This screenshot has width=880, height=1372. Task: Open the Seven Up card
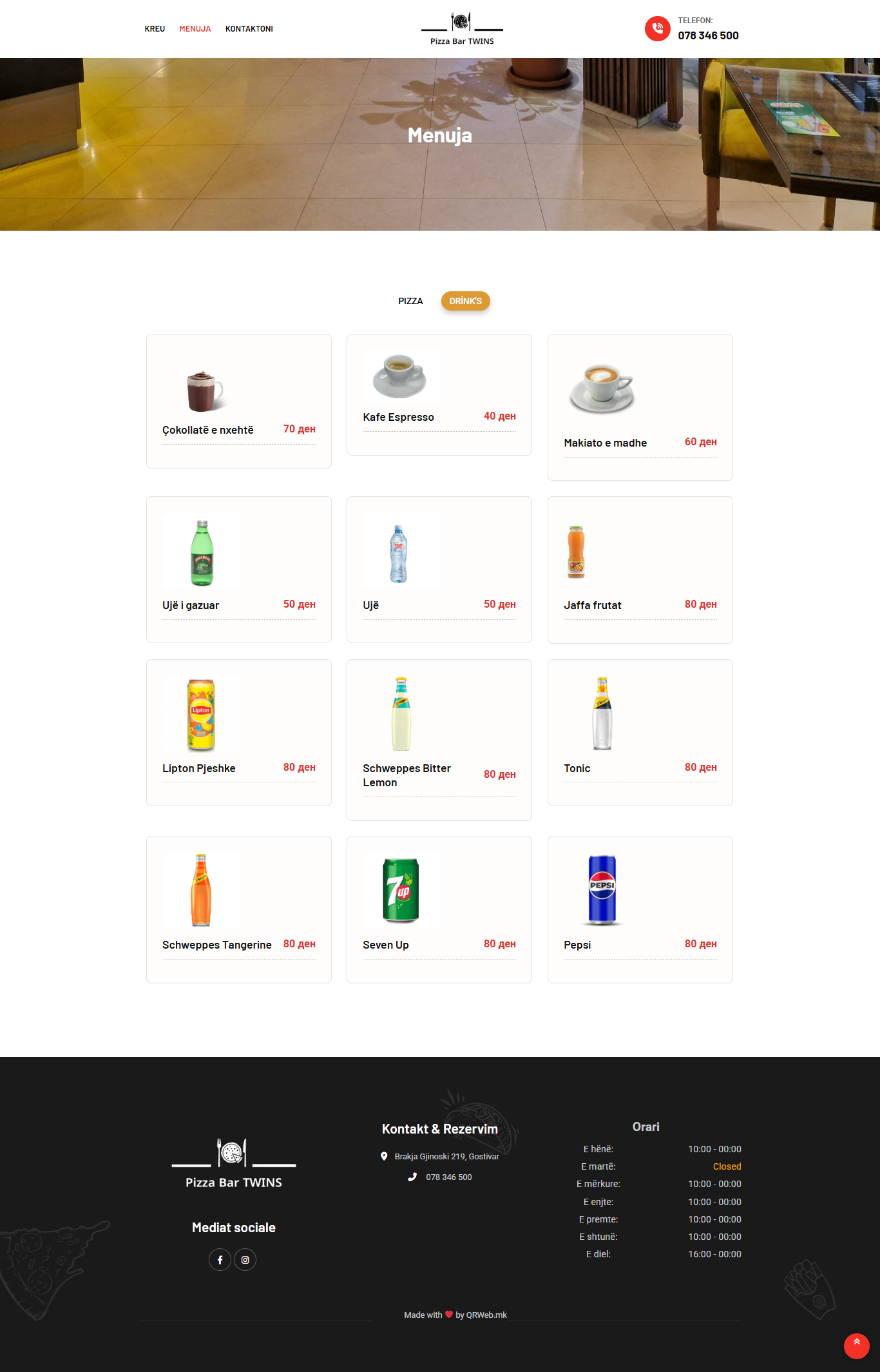pos(439,909)
